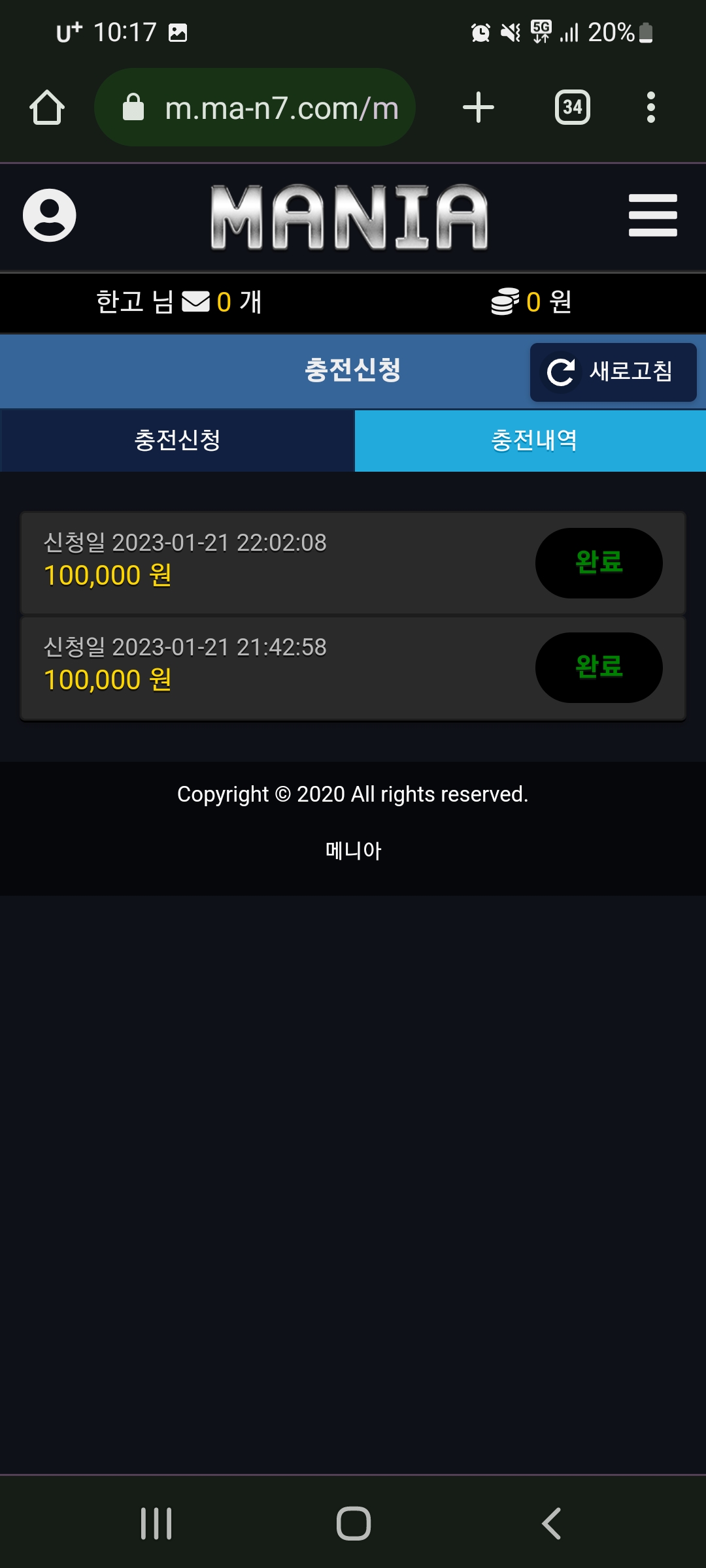
Task: View the 34 open tabs
Action: click(572, 108)
